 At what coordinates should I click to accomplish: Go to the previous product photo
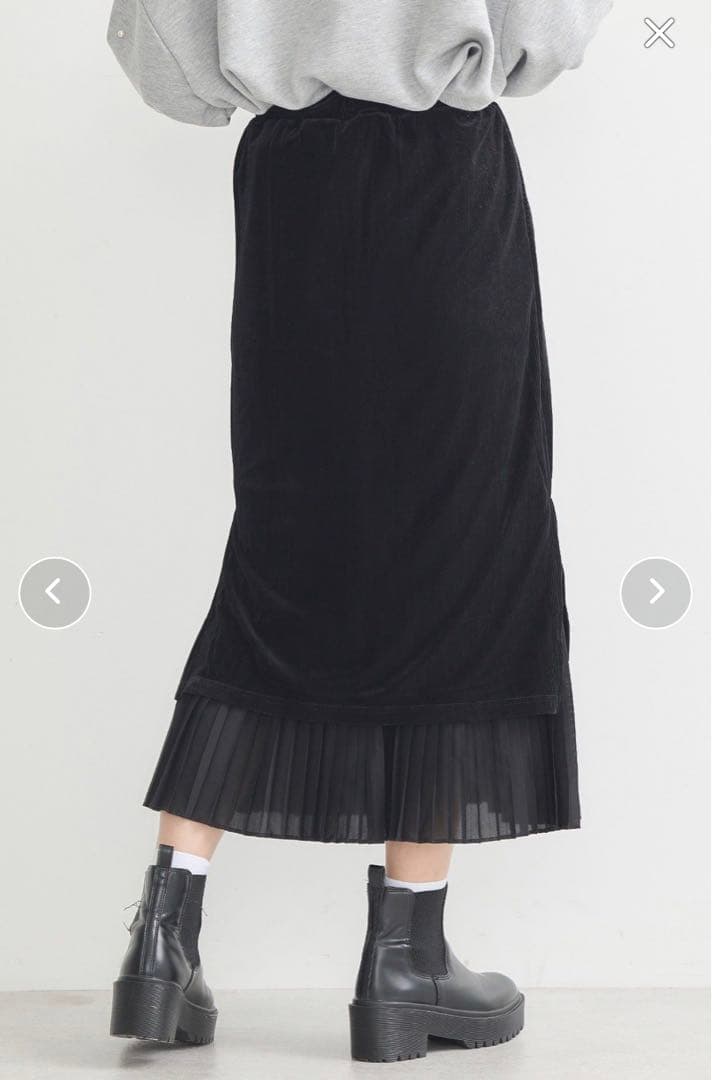[55, 593]
